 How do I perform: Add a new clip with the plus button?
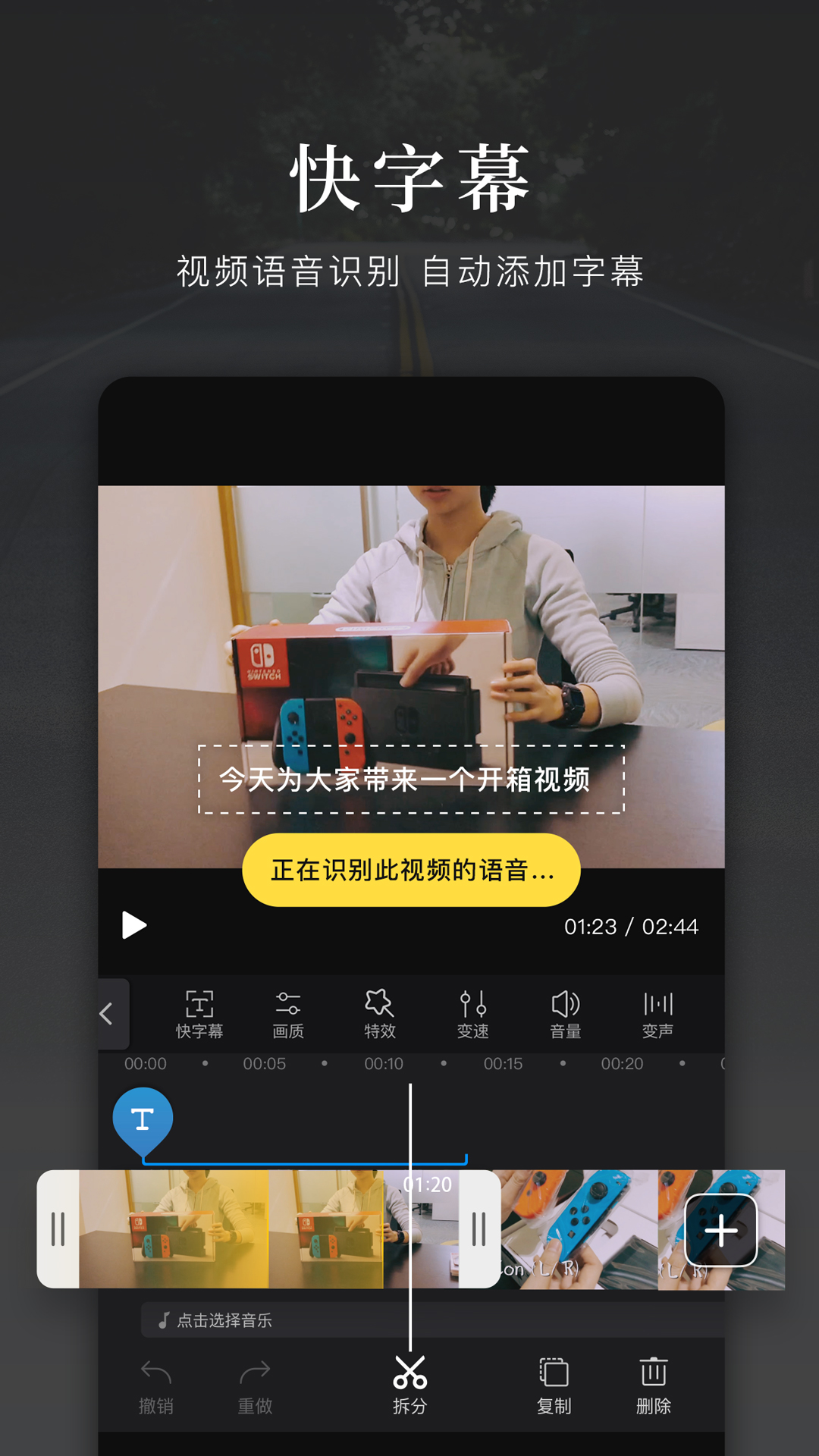720,1231
